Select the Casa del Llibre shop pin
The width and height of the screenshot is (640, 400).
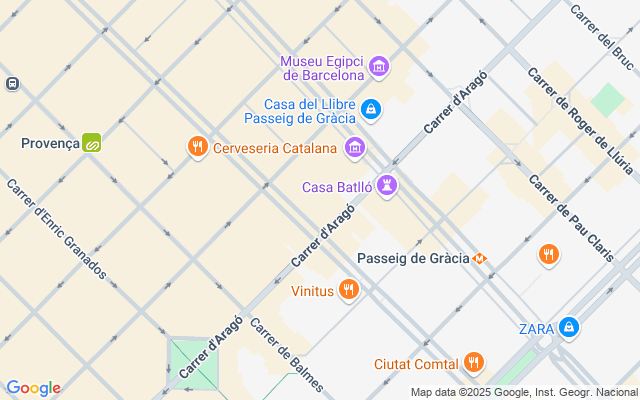click(x=371, y=108)
